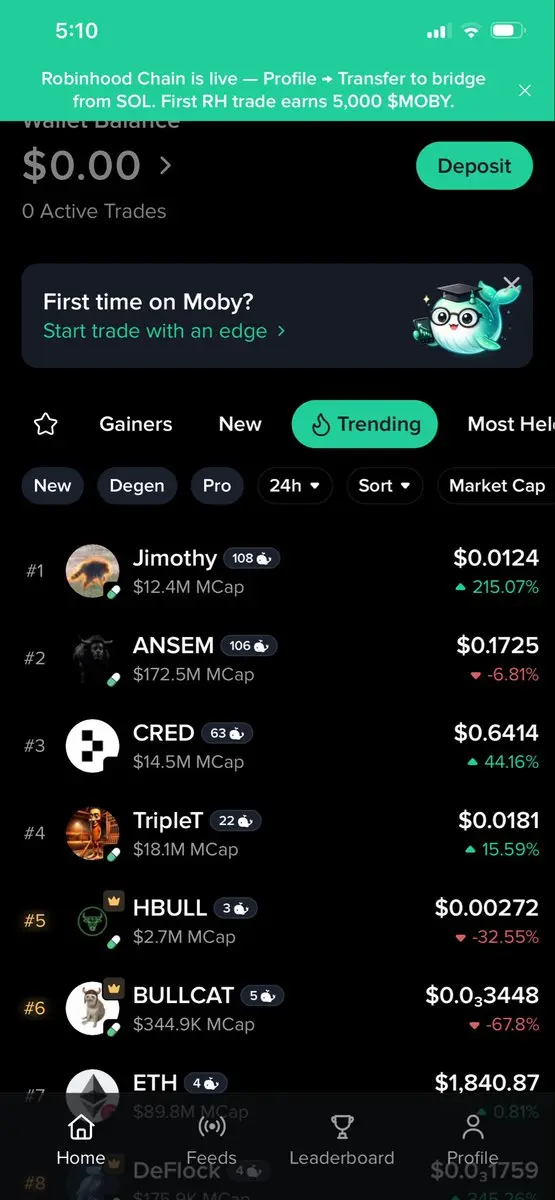Switch to the Gainers tab
The height and width of the screenshot is (1200, 555).
(136, 424)
